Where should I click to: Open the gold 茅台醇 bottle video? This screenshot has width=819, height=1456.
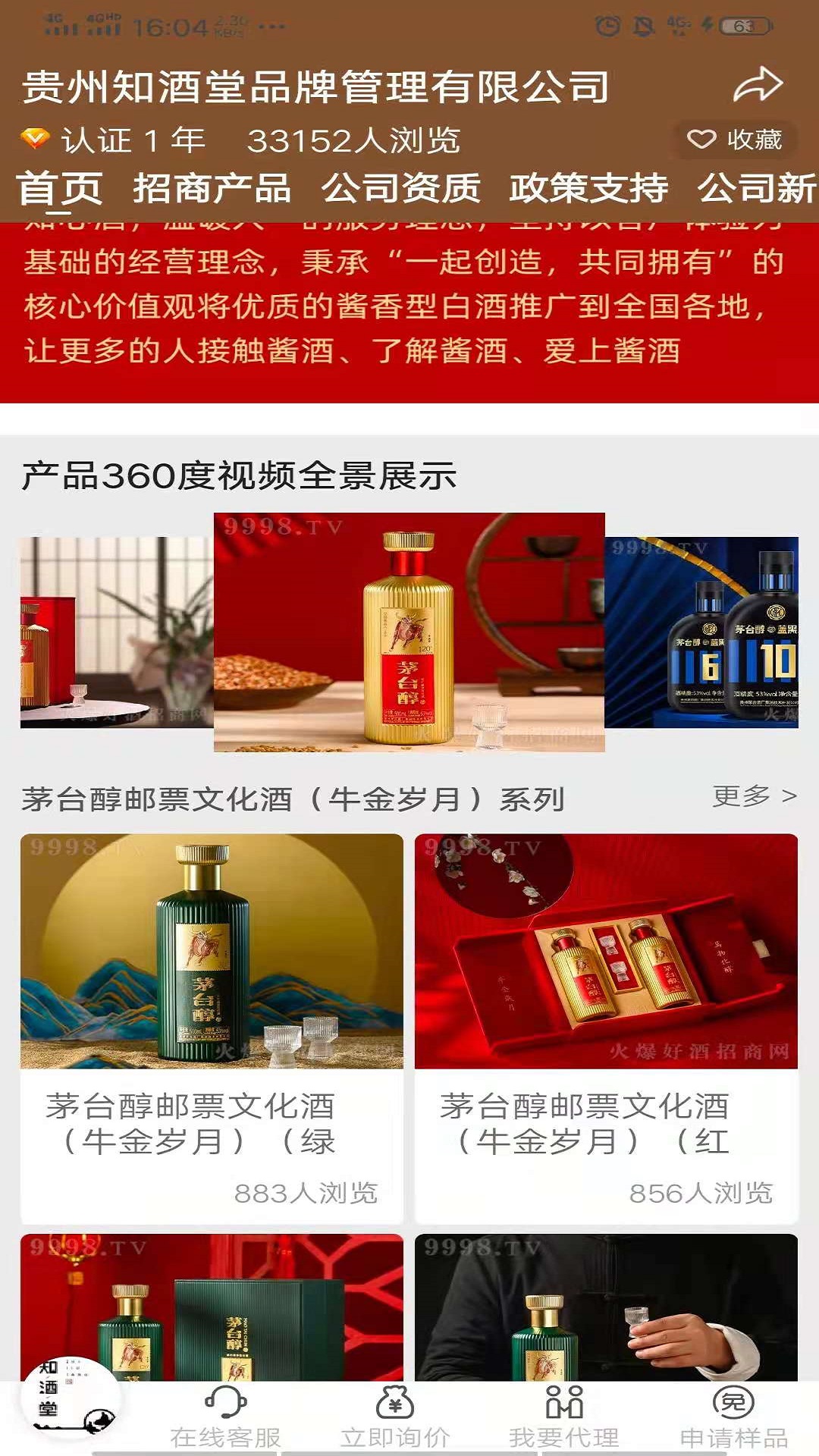(x=409, y=632)
